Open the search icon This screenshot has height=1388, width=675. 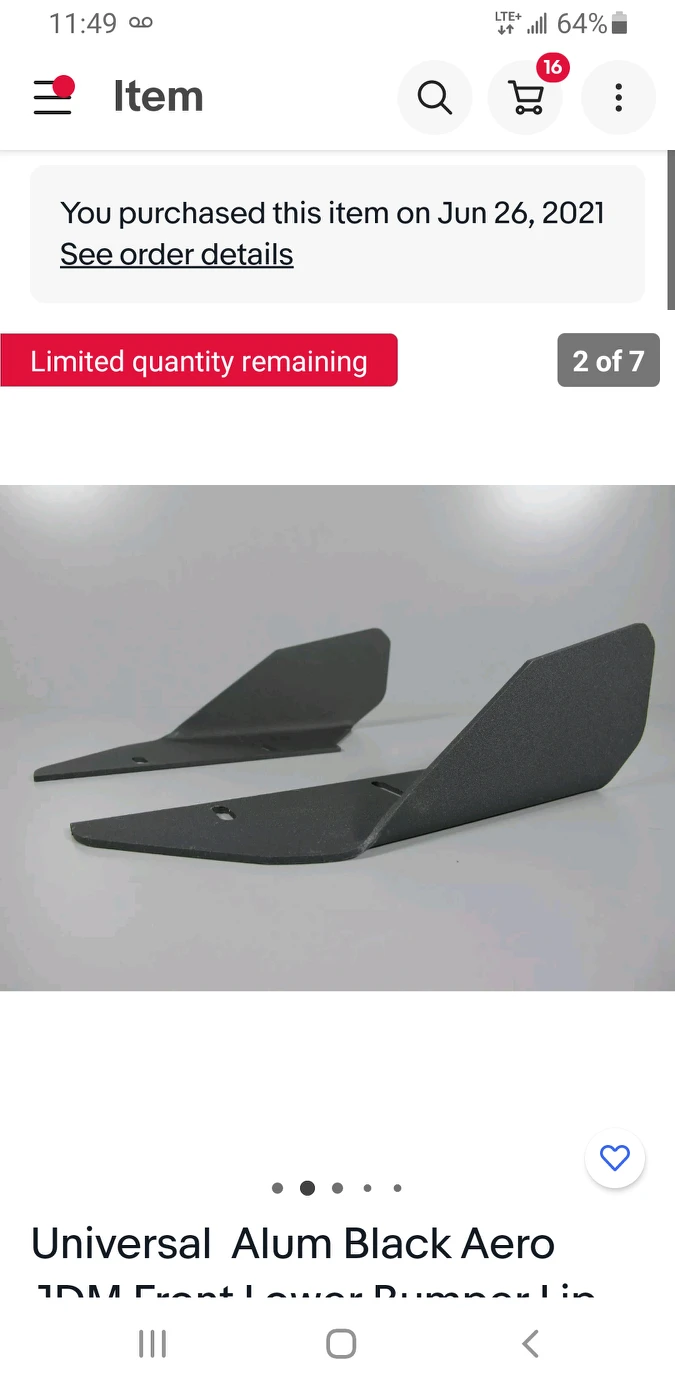coord(435,98)
